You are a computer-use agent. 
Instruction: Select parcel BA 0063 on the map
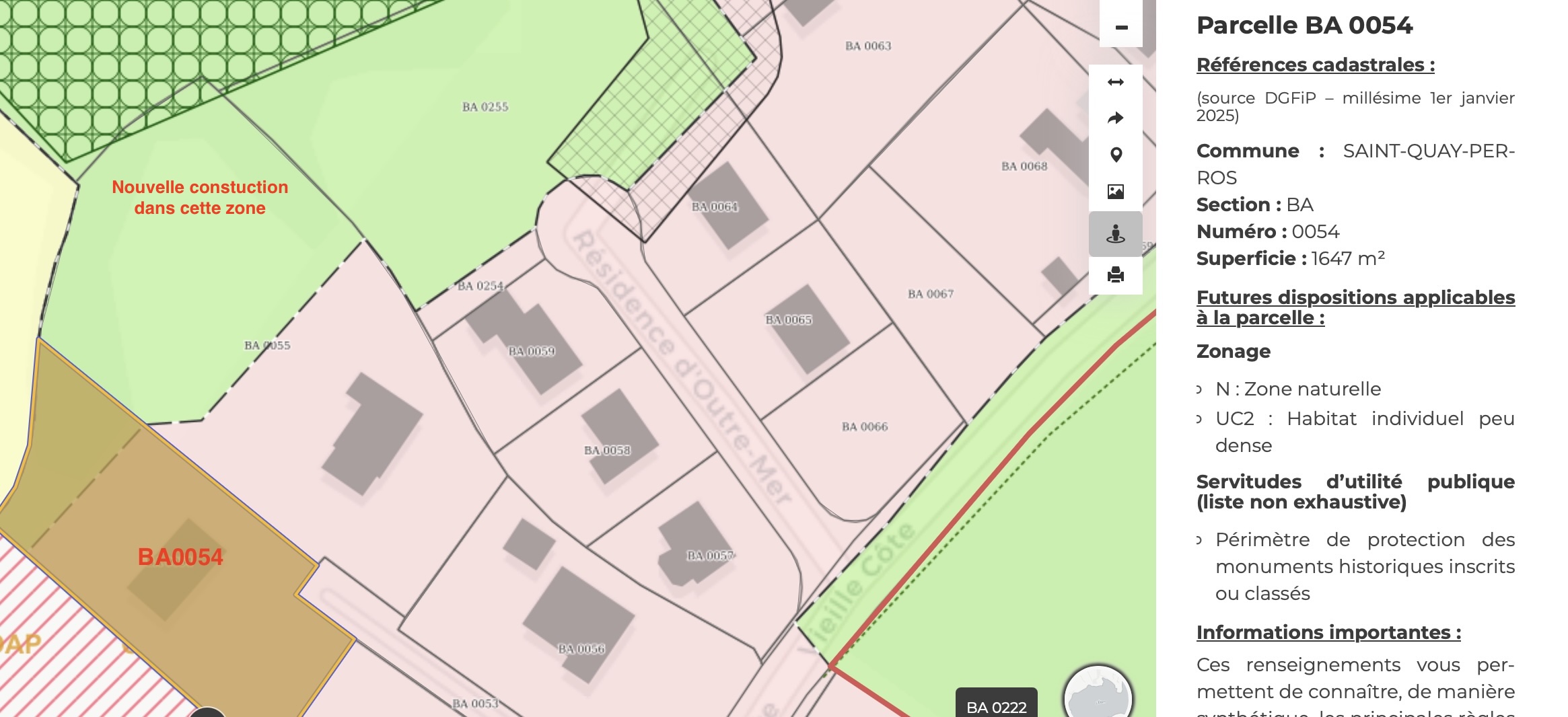pyautogui.click(x=868, y=46)
